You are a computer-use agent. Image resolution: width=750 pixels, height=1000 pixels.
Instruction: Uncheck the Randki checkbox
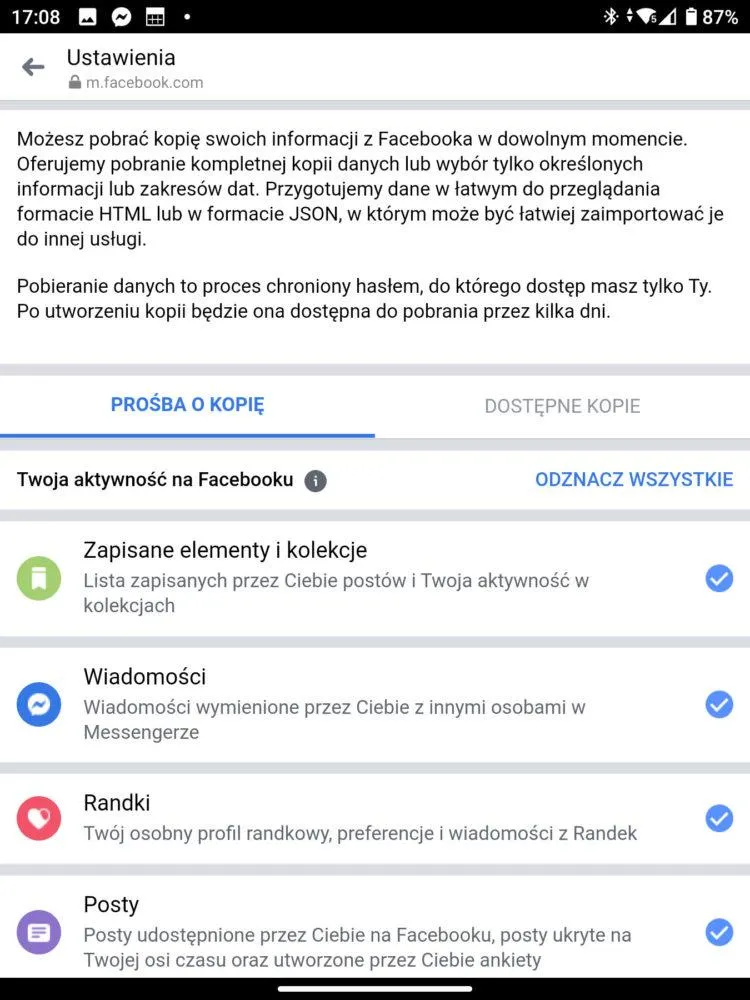point(719,818)
